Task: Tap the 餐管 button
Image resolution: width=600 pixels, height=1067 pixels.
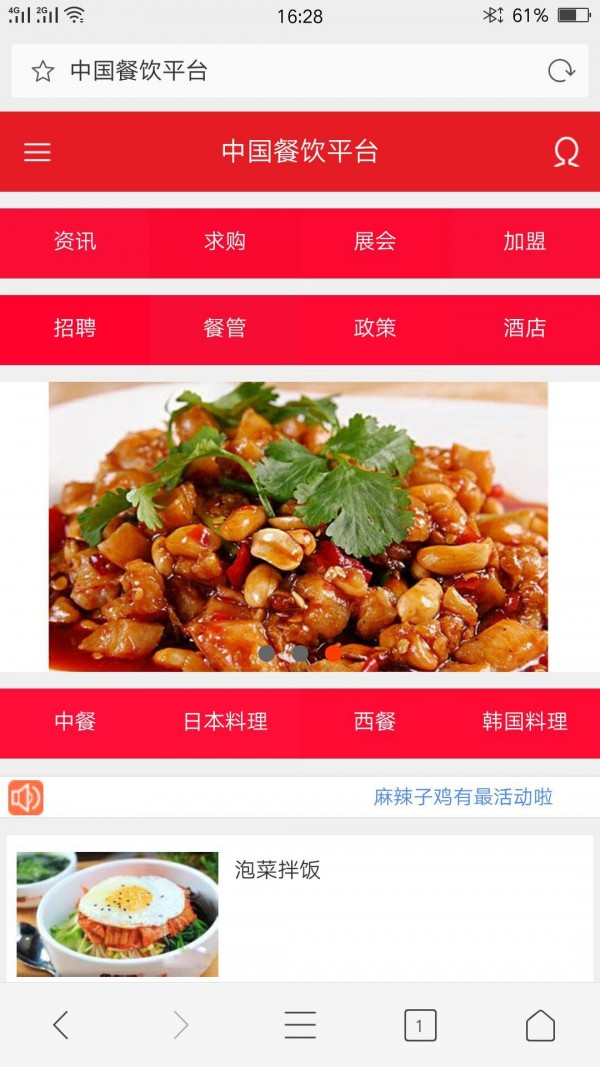Action: (x=225, y=329)
